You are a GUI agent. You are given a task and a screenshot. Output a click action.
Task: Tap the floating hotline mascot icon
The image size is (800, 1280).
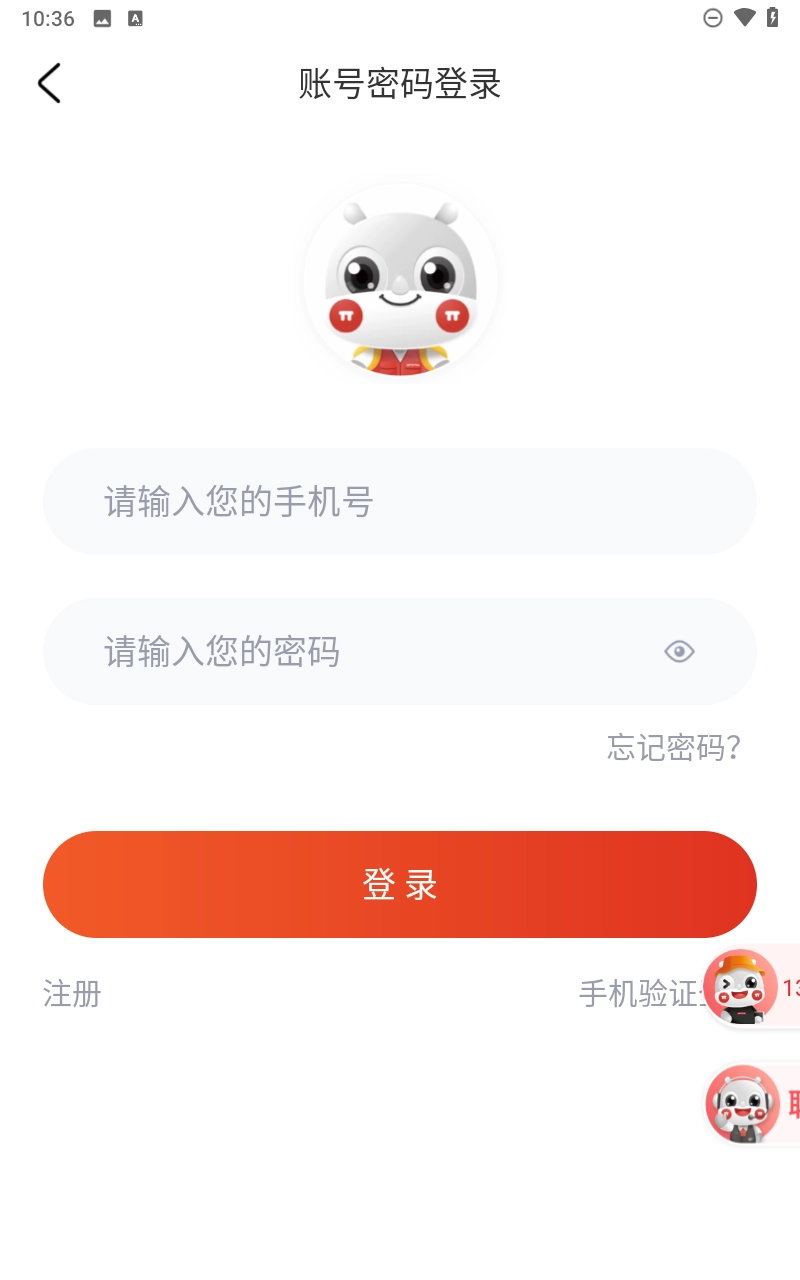740,987
